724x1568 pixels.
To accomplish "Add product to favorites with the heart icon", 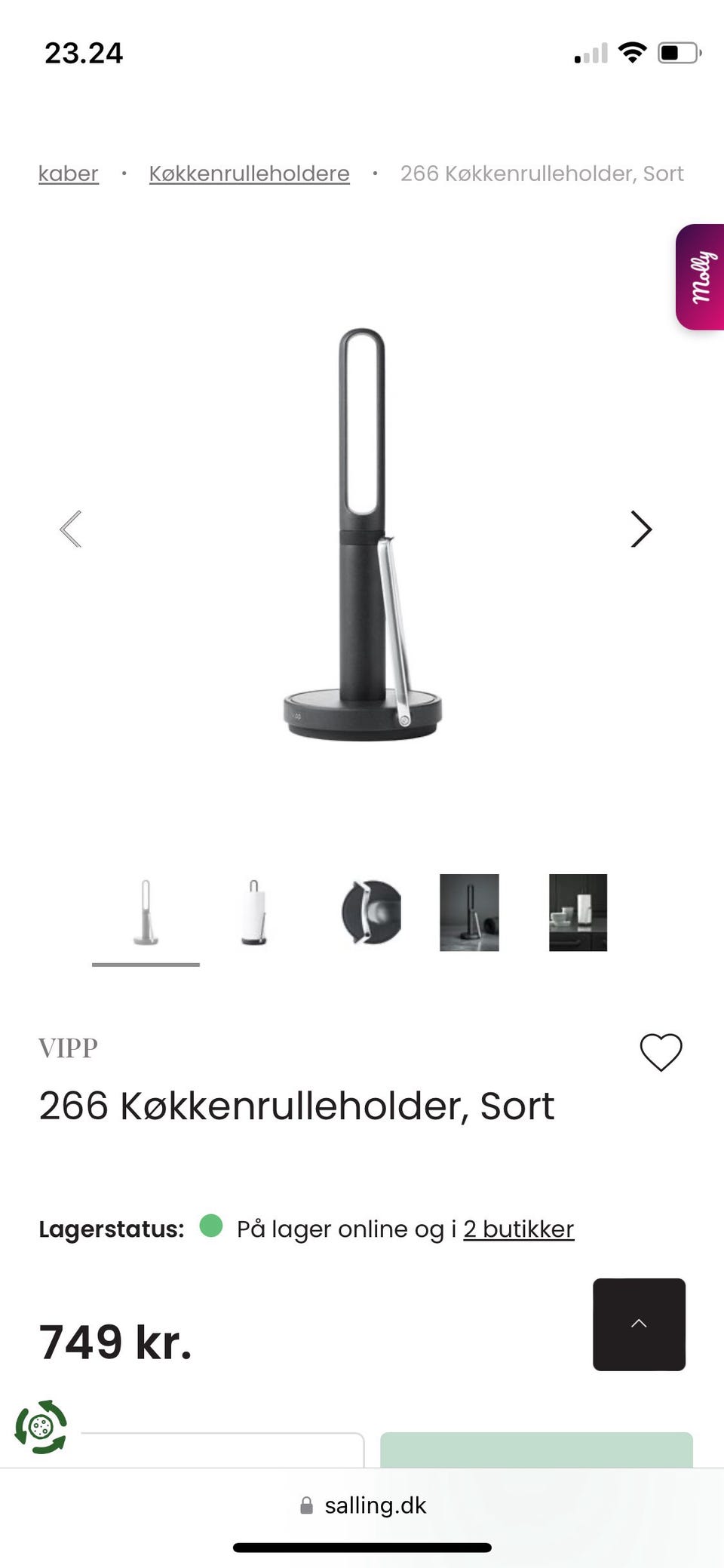I will (660, 1050).
